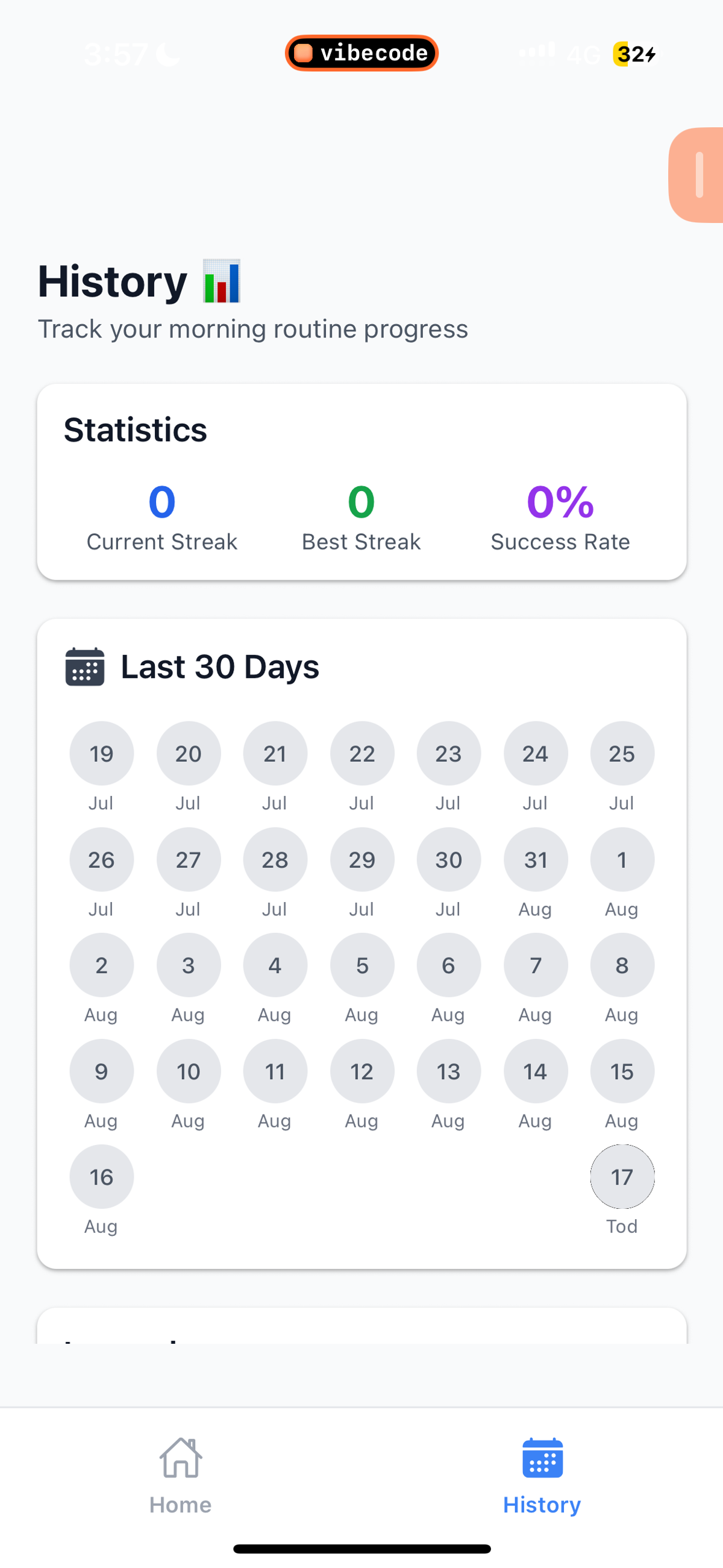Tap the Success Rate percentage
Viewport: 723px width, 1568px height.
[560, 501]
